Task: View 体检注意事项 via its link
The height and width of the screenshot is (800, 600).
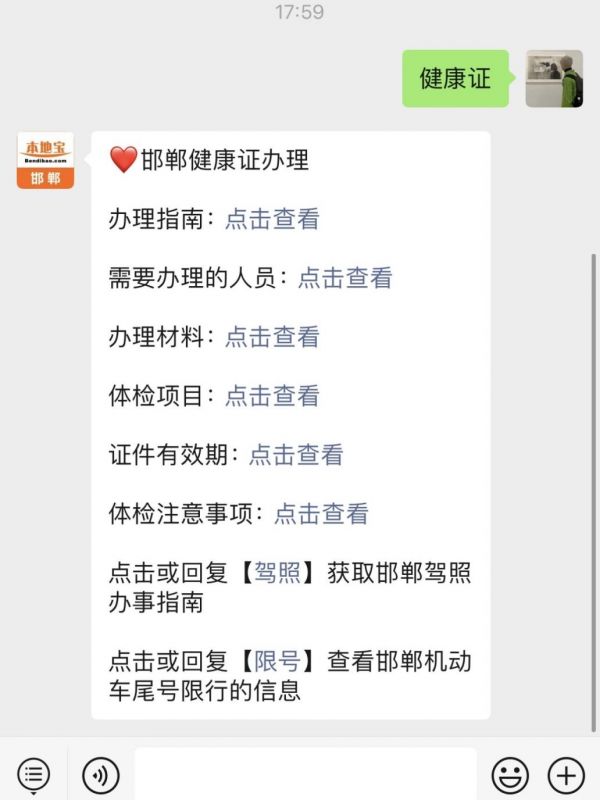Action: tap(321, 514)
